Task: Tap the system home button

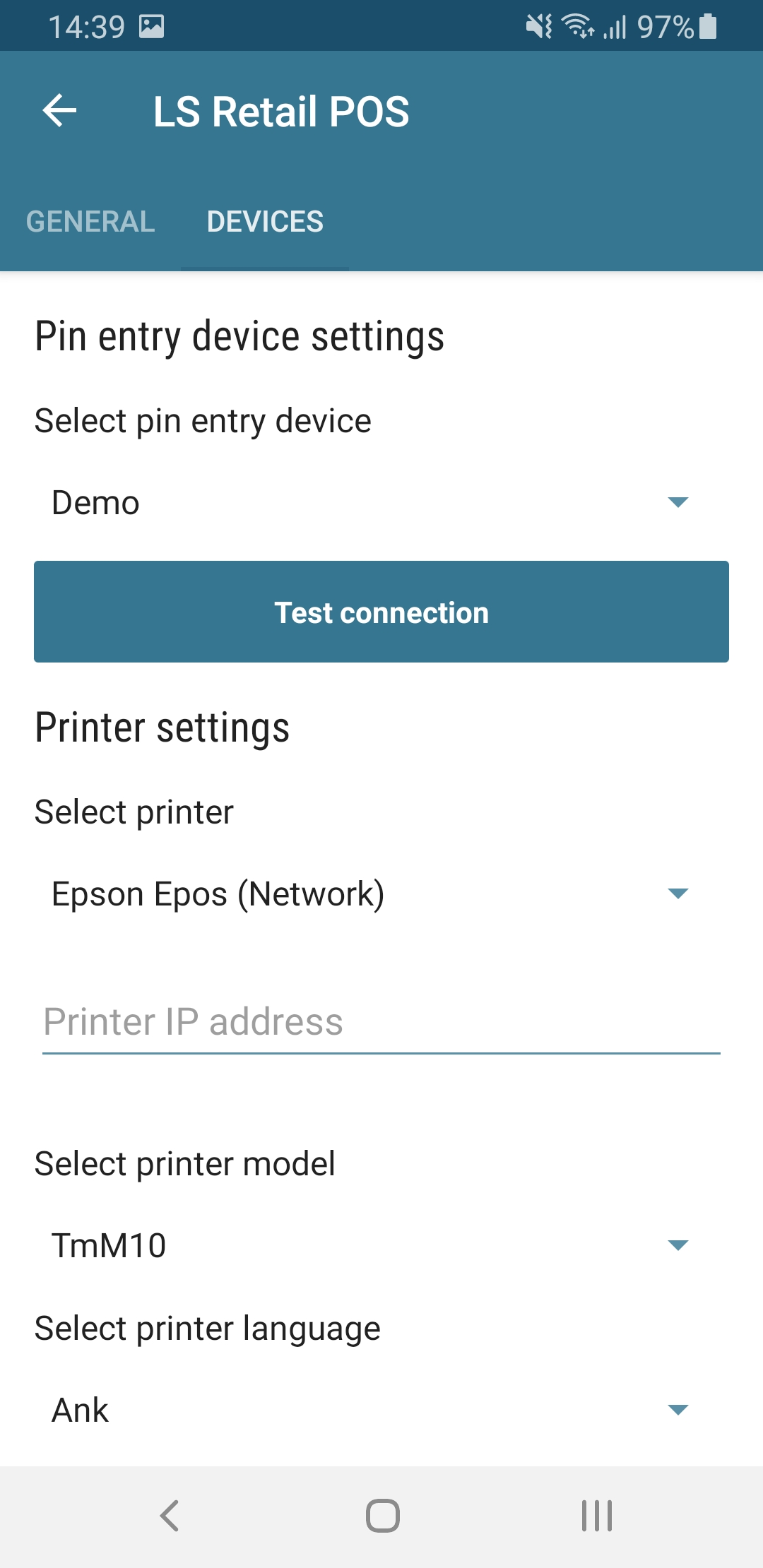Action: point(383,1516)
